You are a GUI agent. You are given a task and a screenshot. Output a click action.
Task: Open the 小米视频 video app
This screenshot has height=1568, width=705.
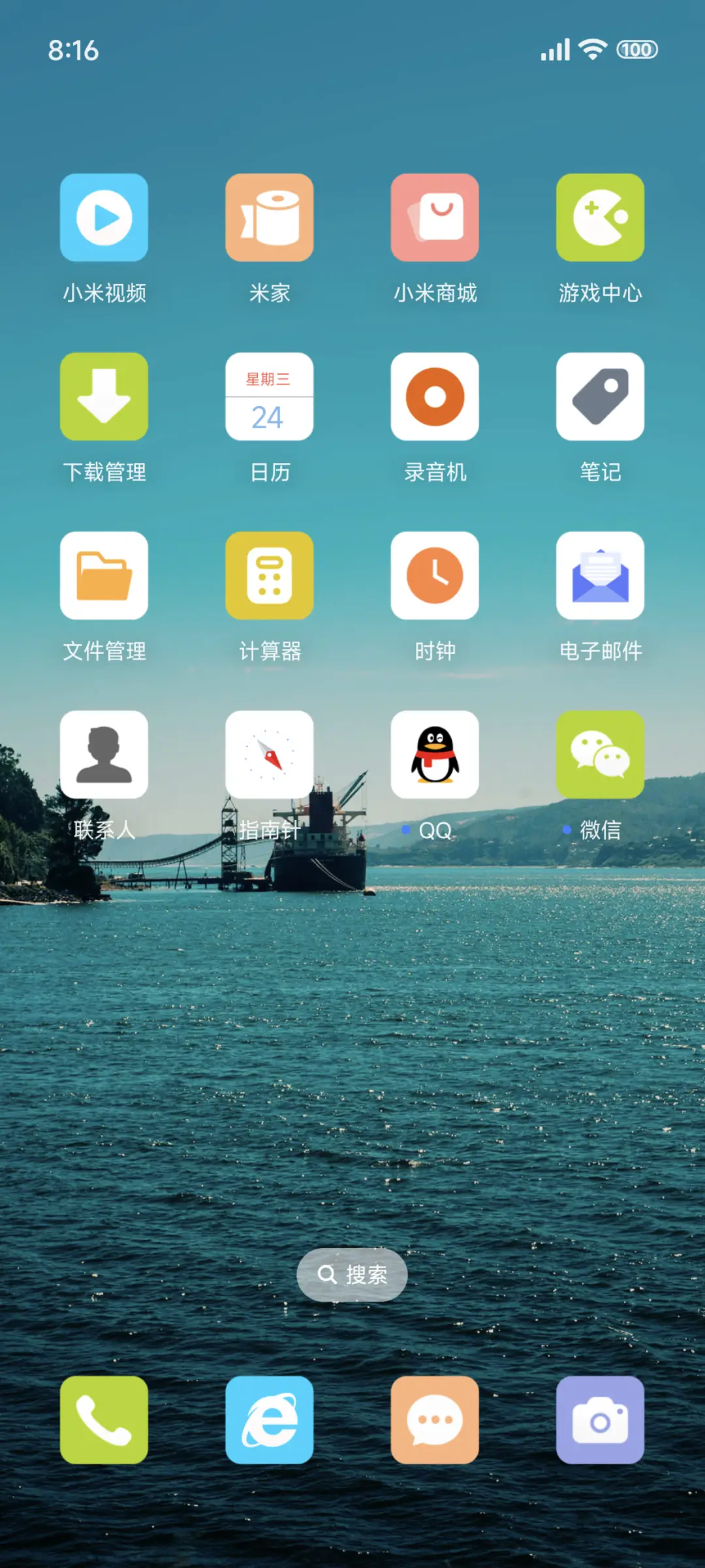click(x=104, y=217)
